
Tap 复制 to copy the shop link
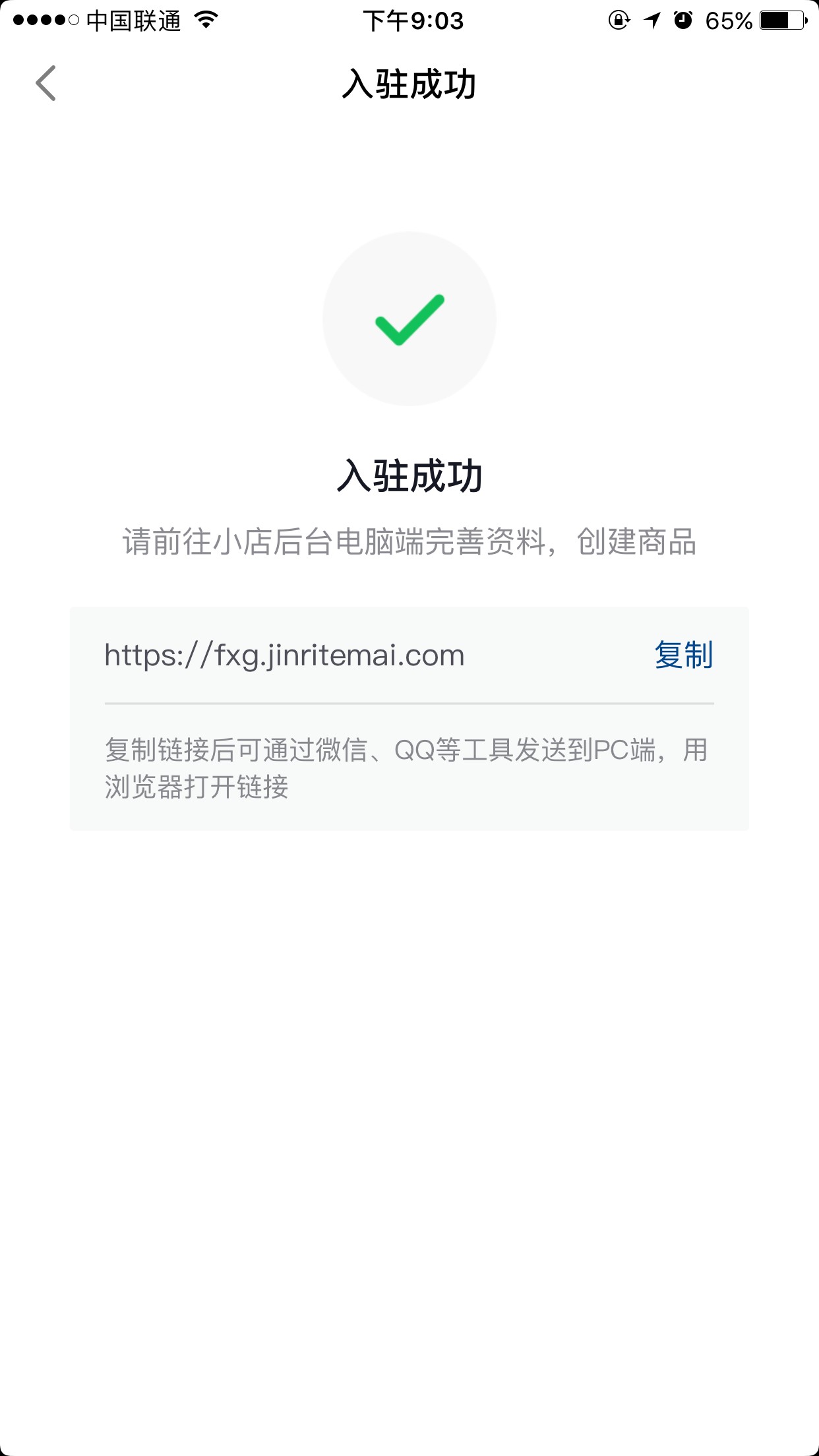tap(684, 655)
